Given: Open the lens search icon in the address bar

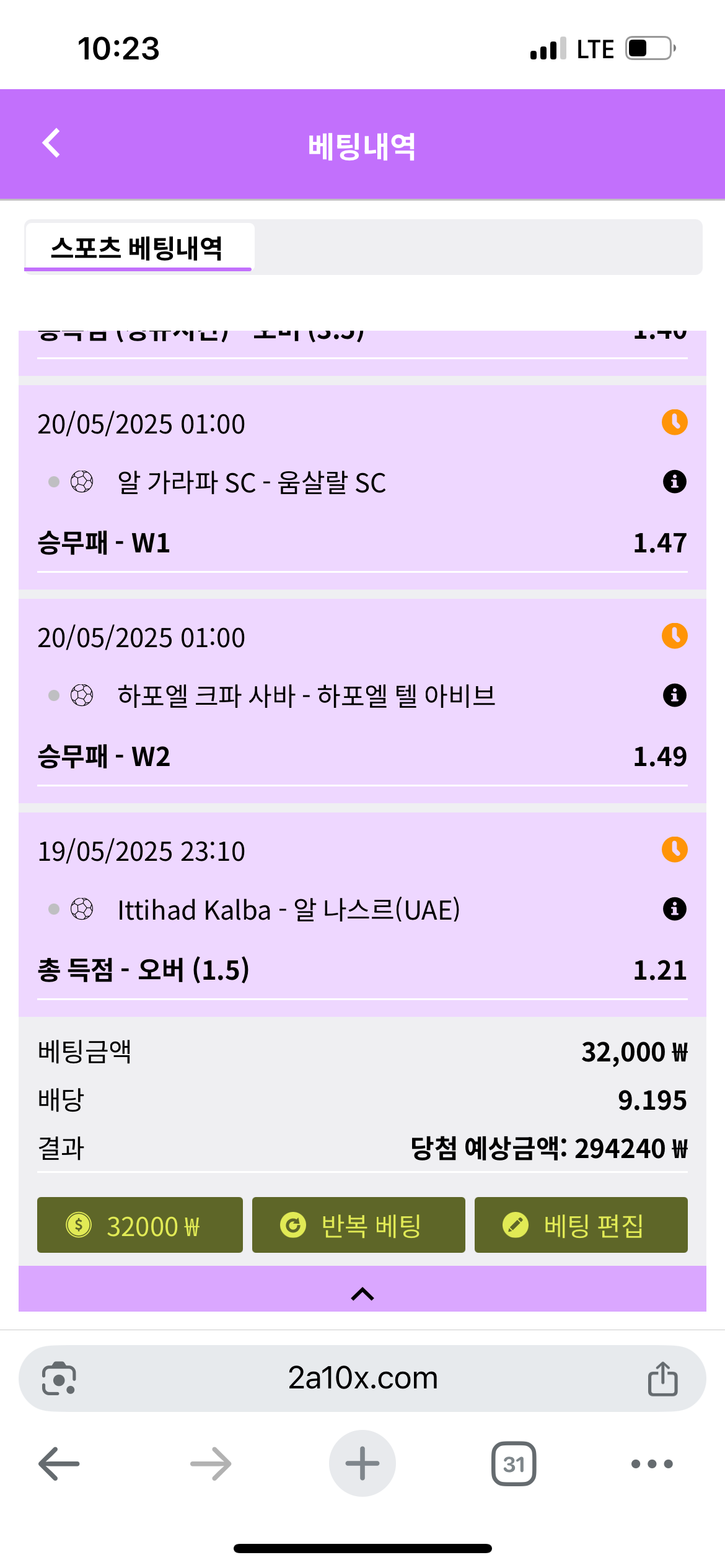Looking at the screenshot, I should coord(59,1379).
